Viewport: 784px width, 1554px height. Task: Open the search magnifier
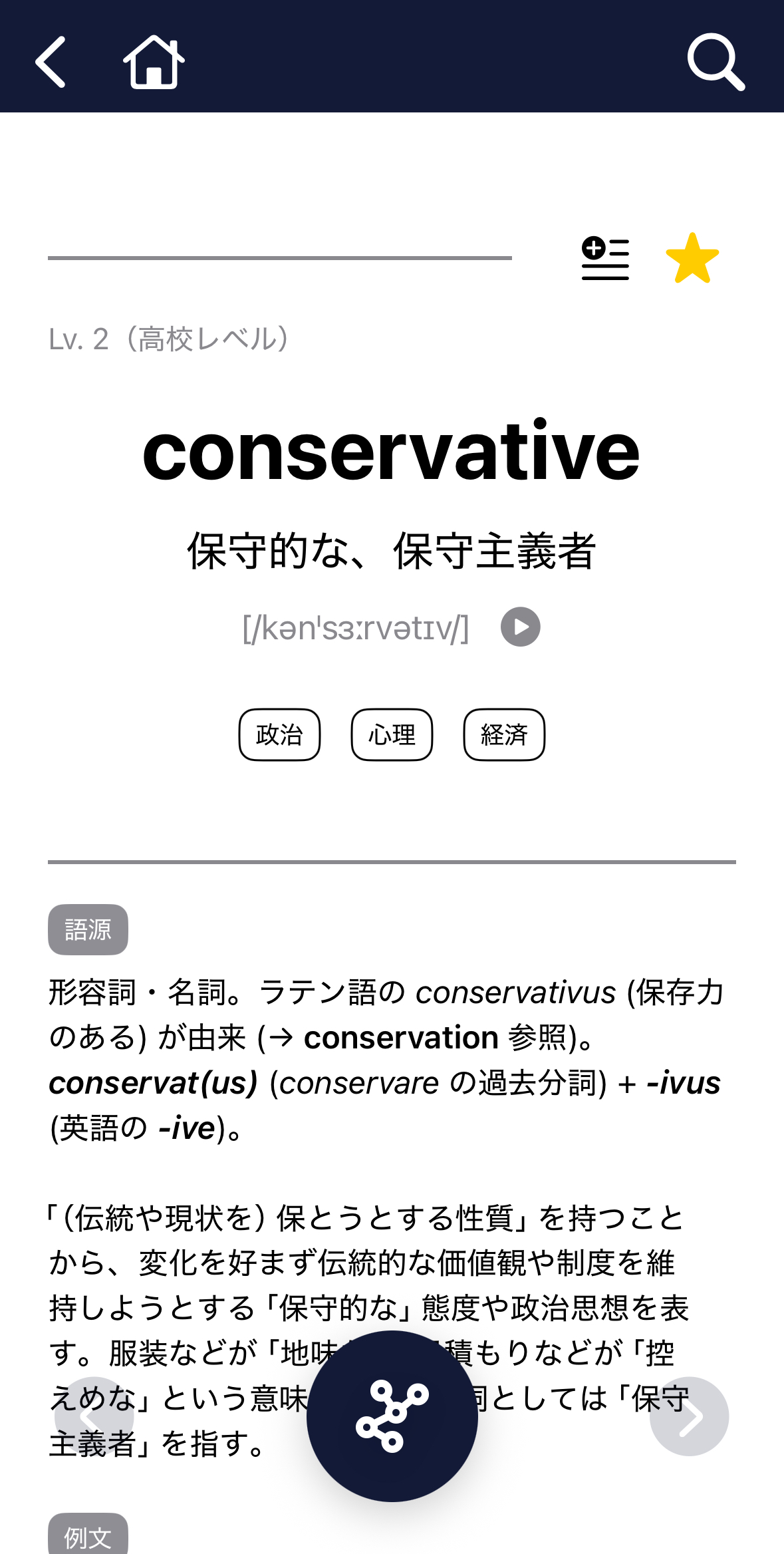coord(716,62)
